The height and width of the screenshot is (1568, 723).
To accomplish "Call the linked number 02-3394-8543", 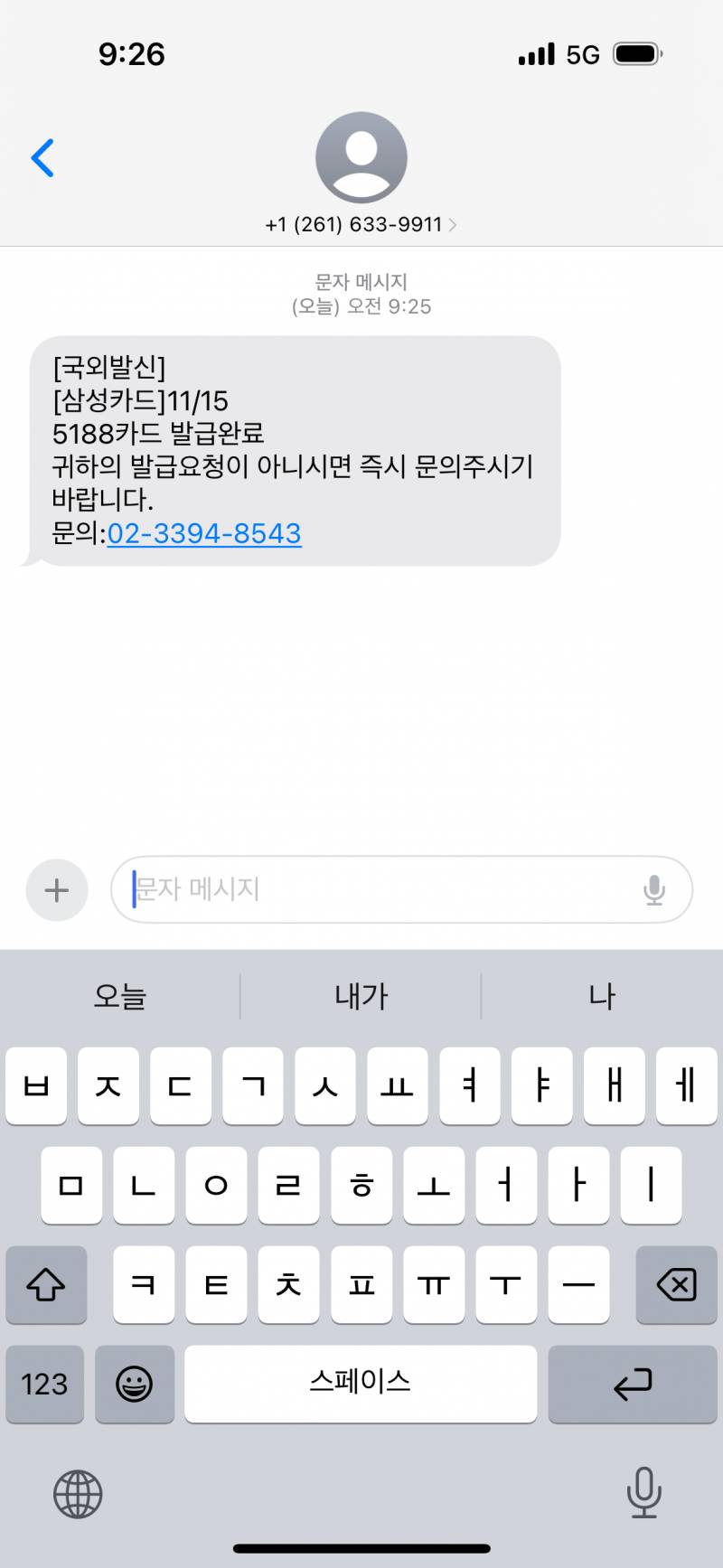I will [x=204, y=533].
